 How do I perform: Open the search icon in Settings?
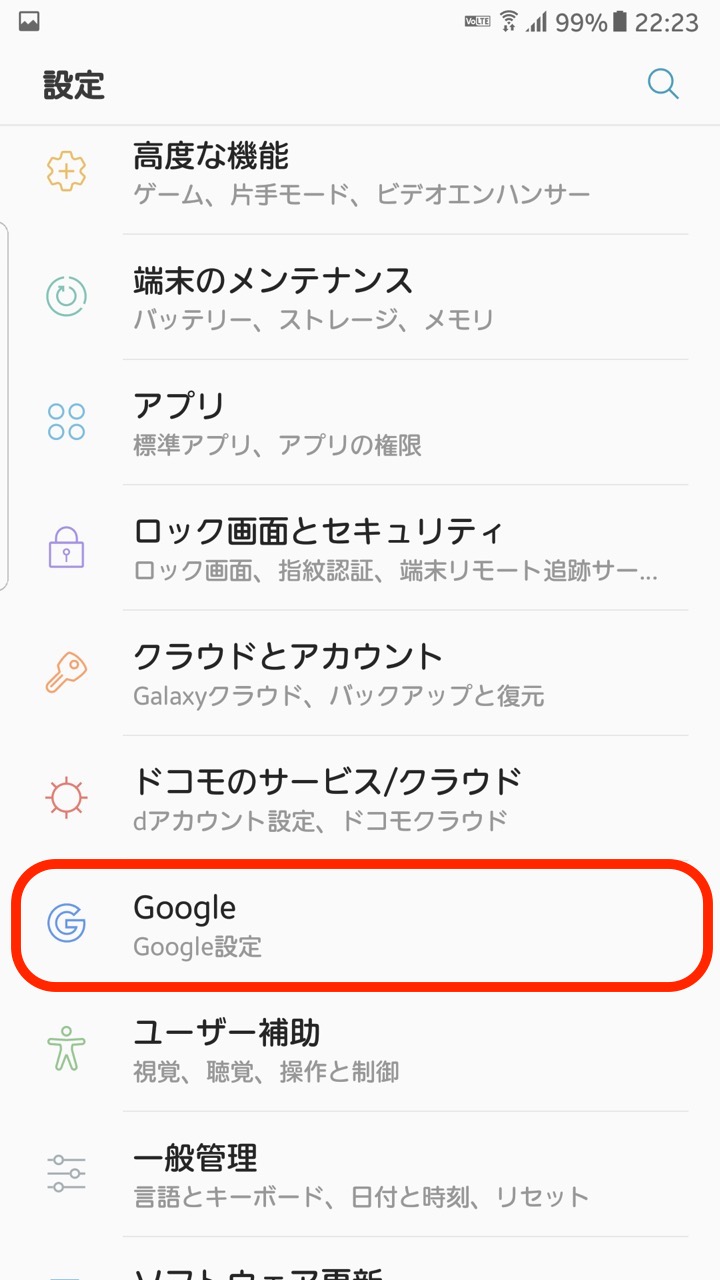click(x=663, y=86)
